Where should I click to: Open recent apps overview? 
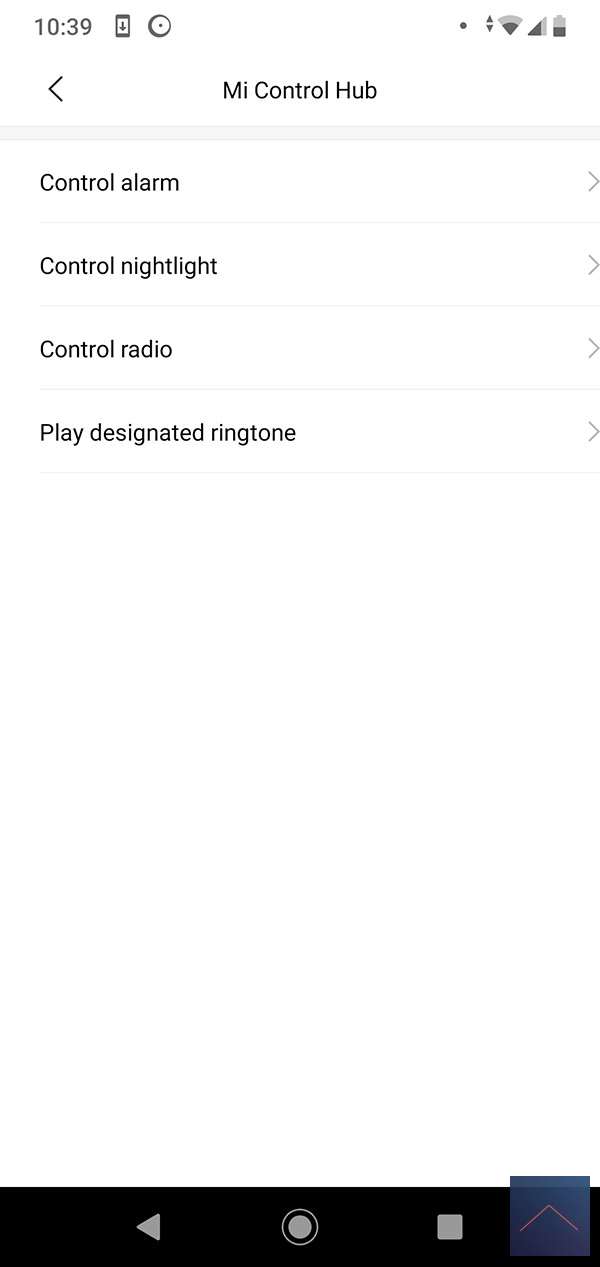point(450,1226)
